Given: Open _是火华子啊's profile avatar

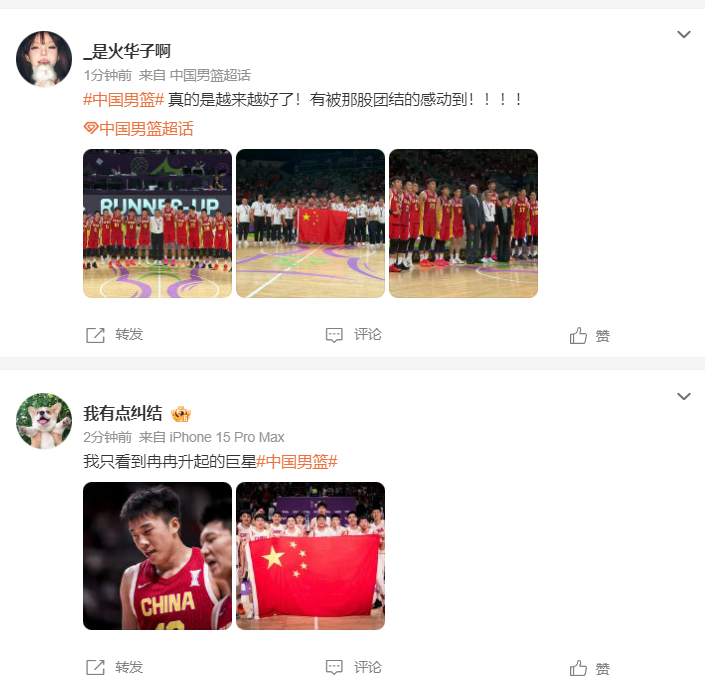Looking at the screenshot, I should coord(44,59).
